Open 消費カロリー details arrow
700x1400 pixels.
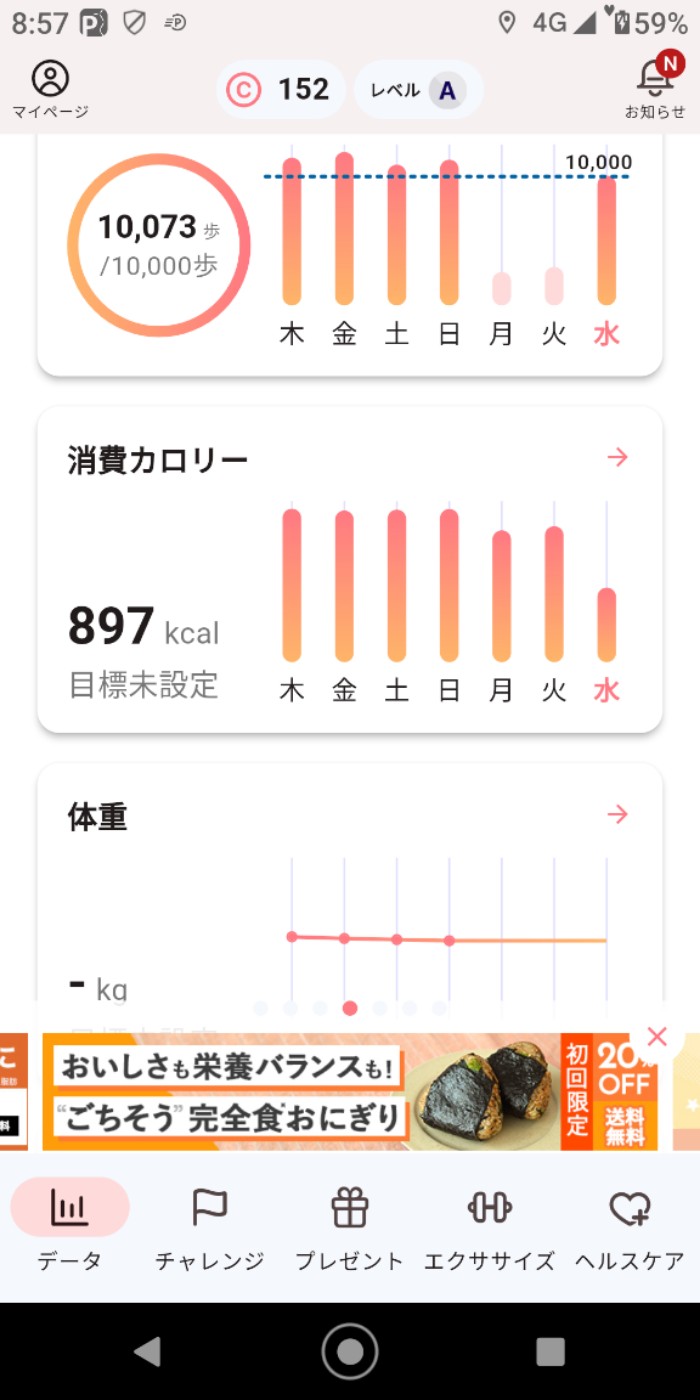click(x=618, y=458)
